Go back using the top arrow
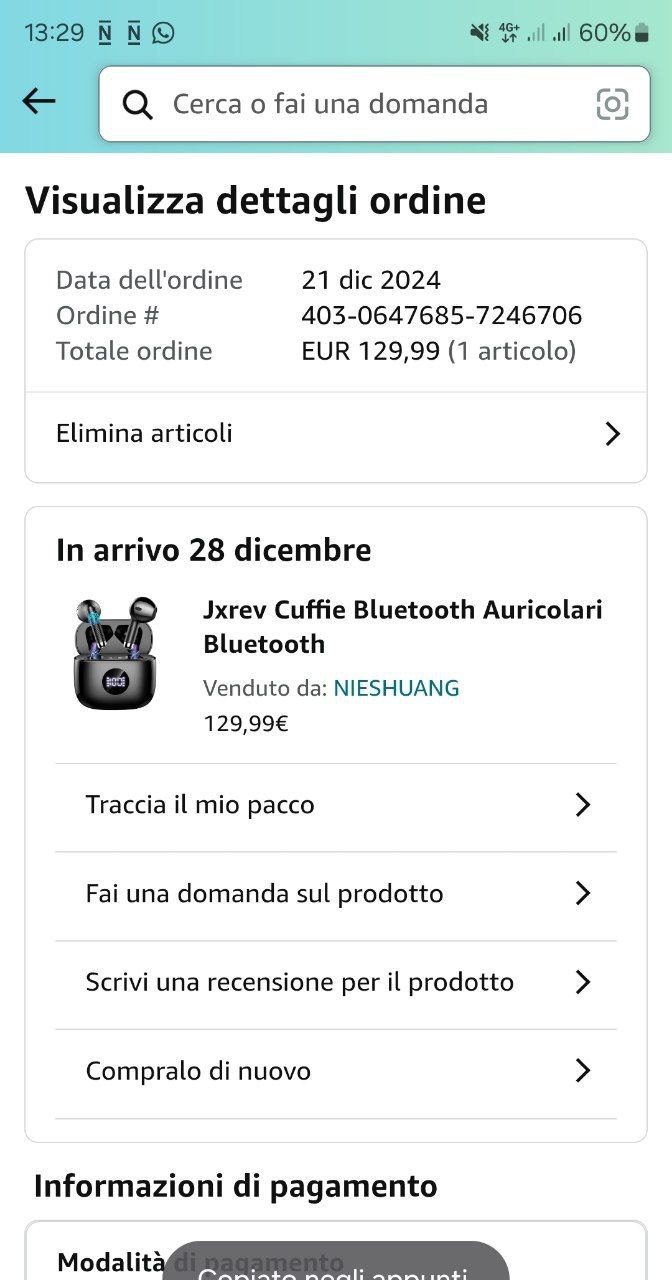 click(x=39, y=101)
